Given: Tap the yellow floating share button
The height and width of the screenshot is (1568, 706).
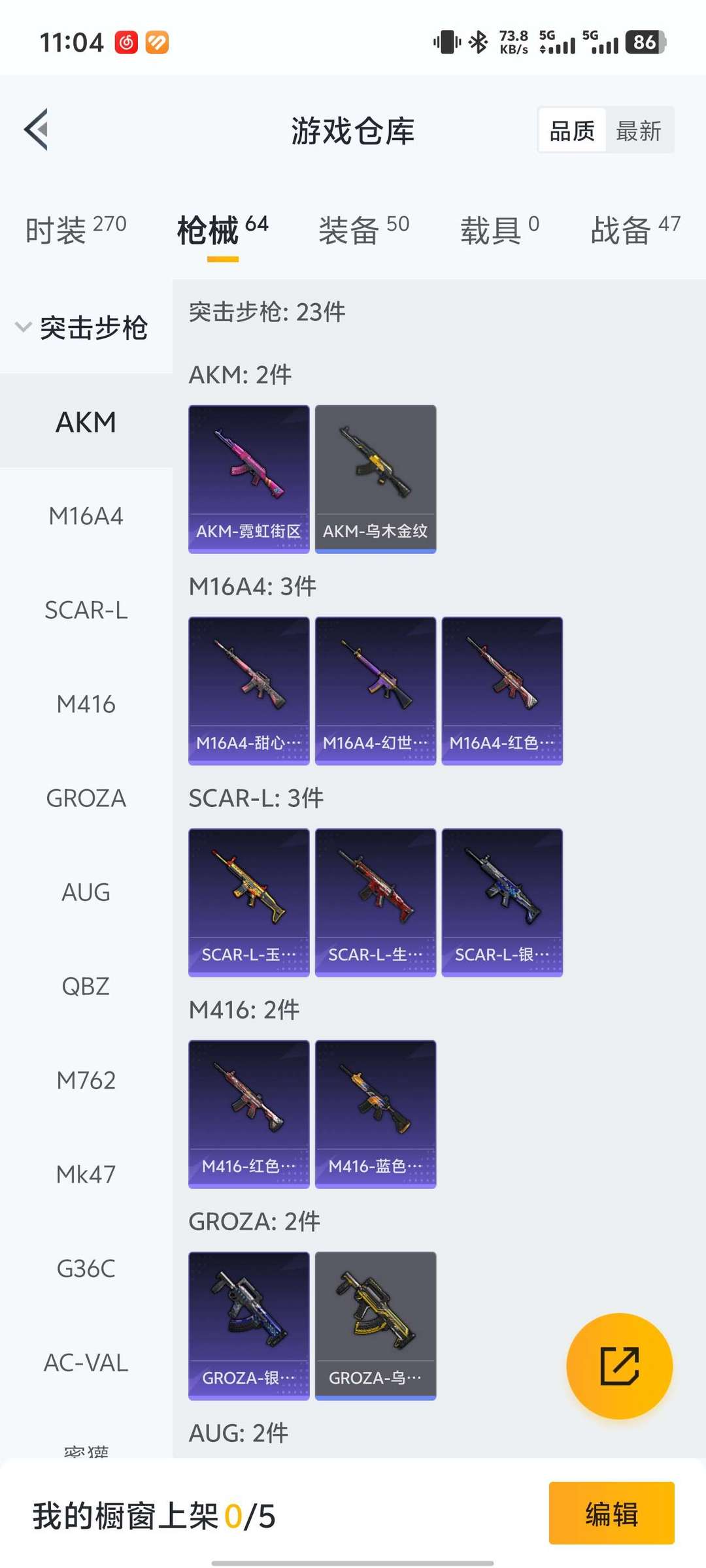Looking at the screenshot, I should coord(620,1366).
